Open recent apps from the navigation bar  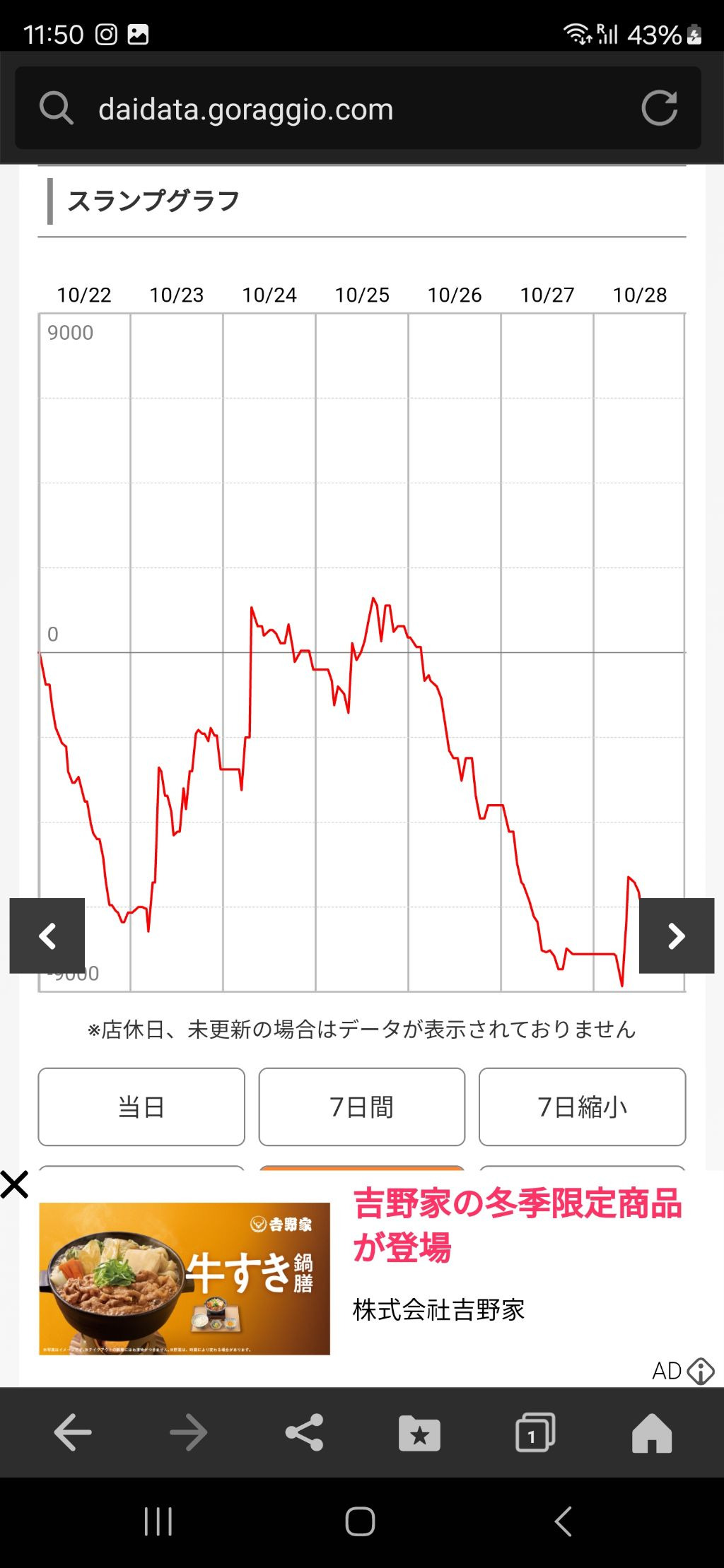(158, 1521)
